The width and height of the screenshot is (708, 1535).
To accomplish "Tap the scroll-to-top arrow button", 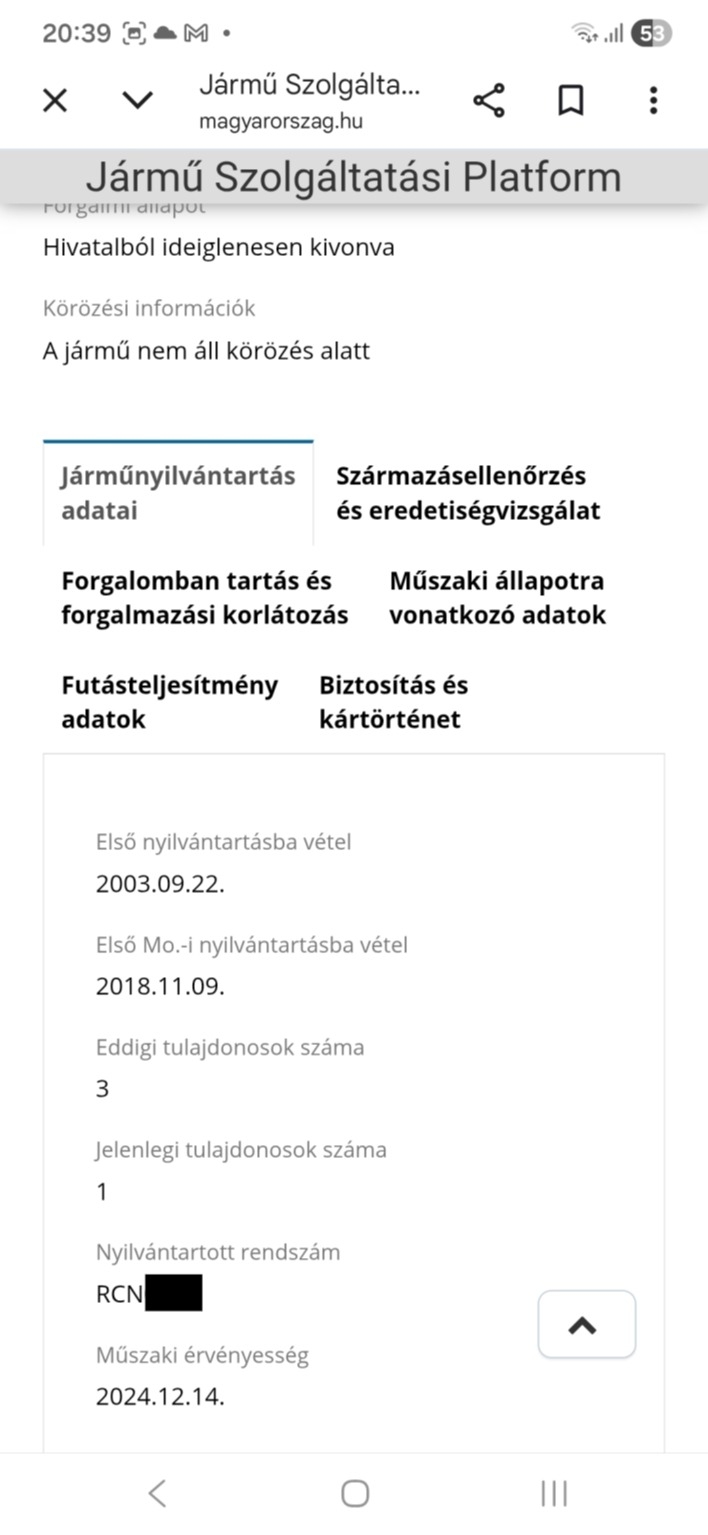I will [x=586, y=1324].
